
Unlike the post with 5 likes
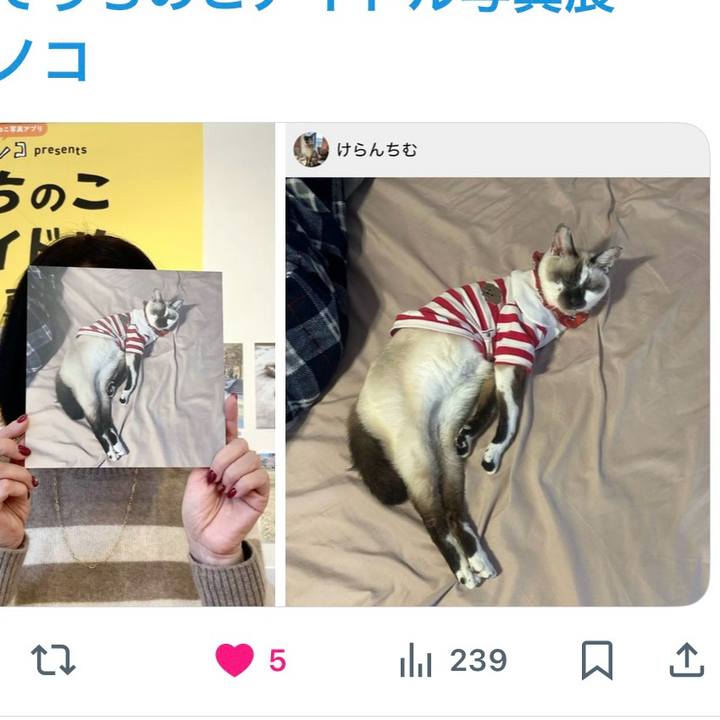(236, 661)
